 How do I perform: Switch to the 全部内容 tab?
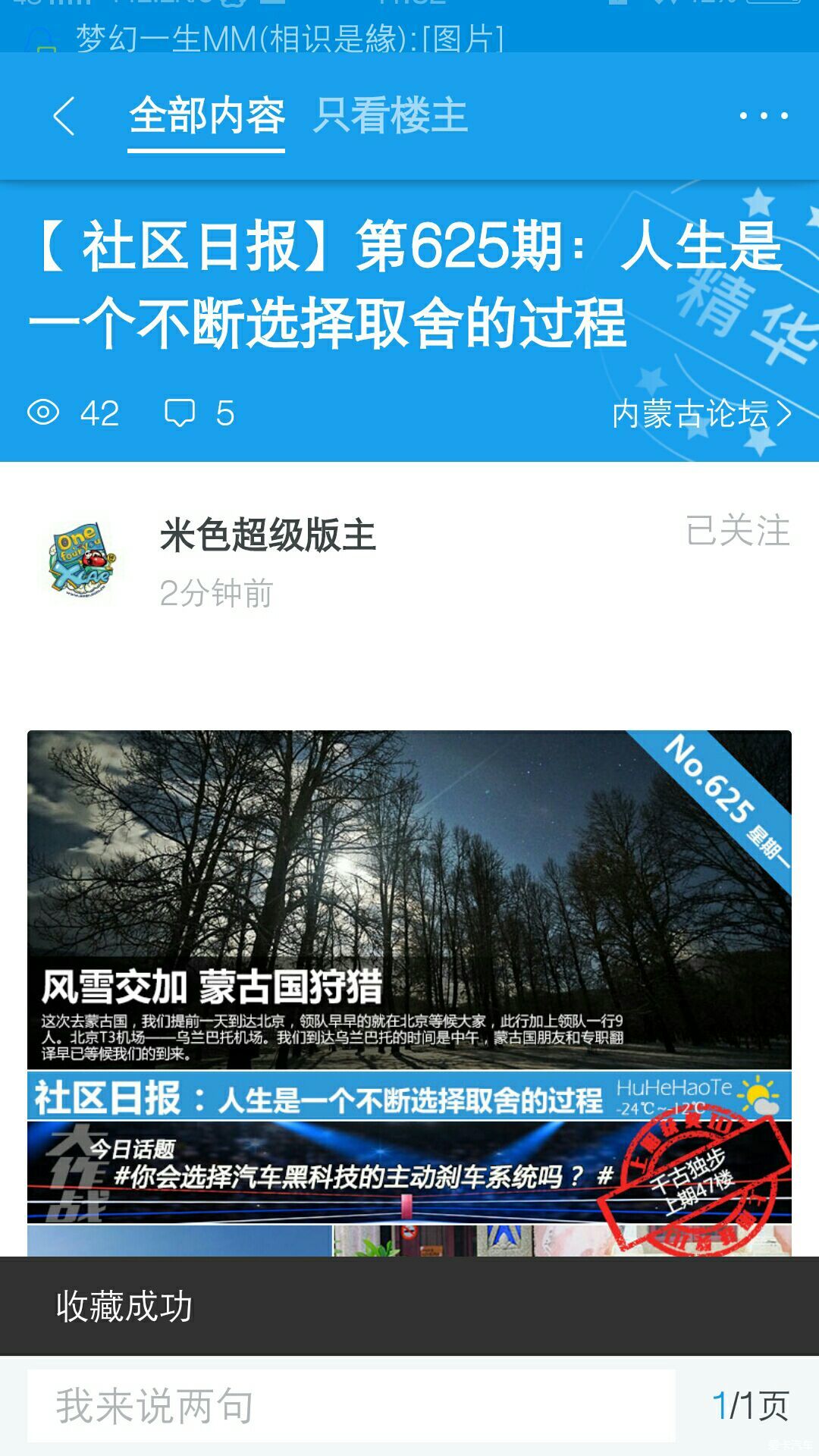pyautogui.click(x=206, y=116)
